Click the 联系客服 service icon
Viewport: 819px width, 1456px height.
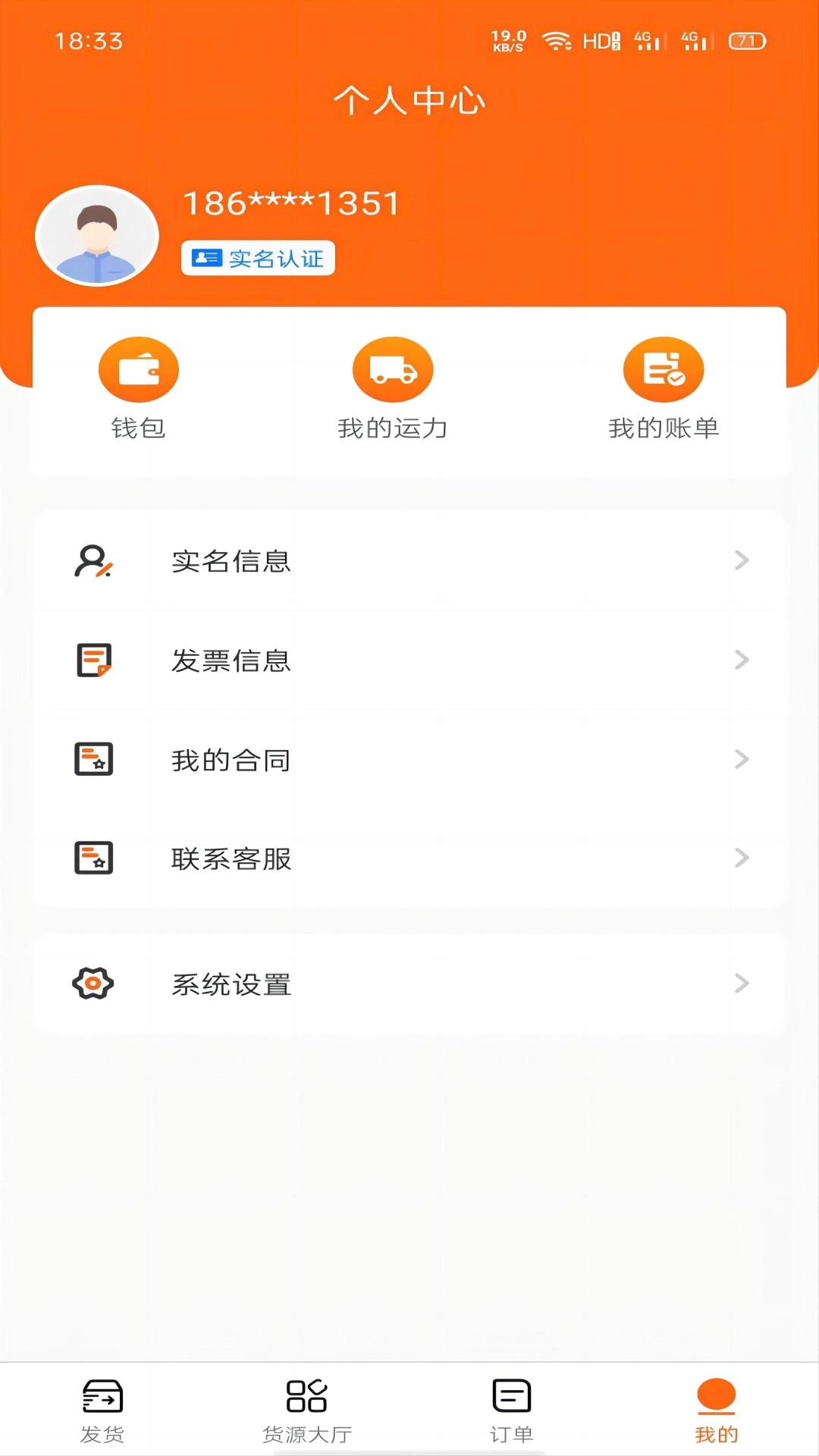click(93, 858)
